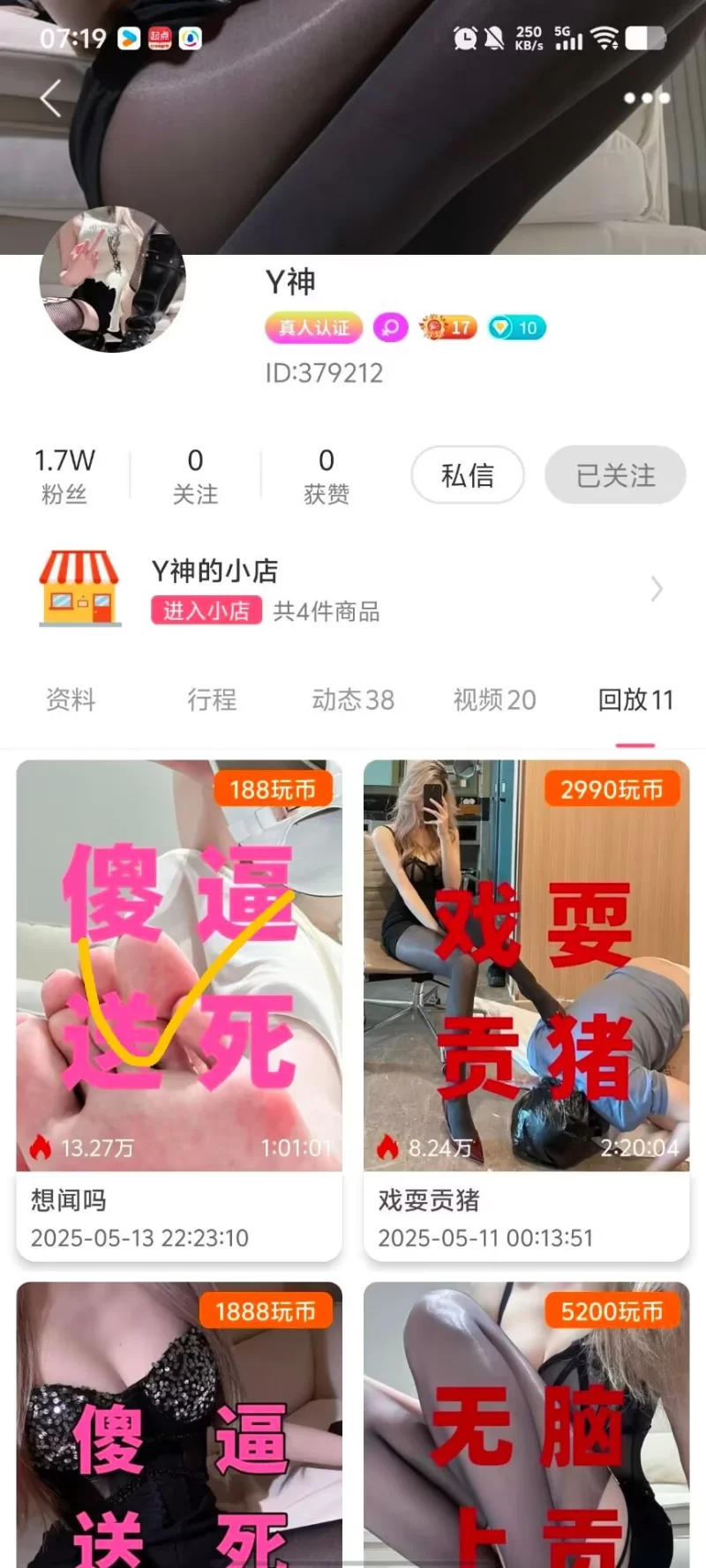Switch to the 行程 tab
The width and height of the screenshot is (706, 1568).
click(212, 700)
